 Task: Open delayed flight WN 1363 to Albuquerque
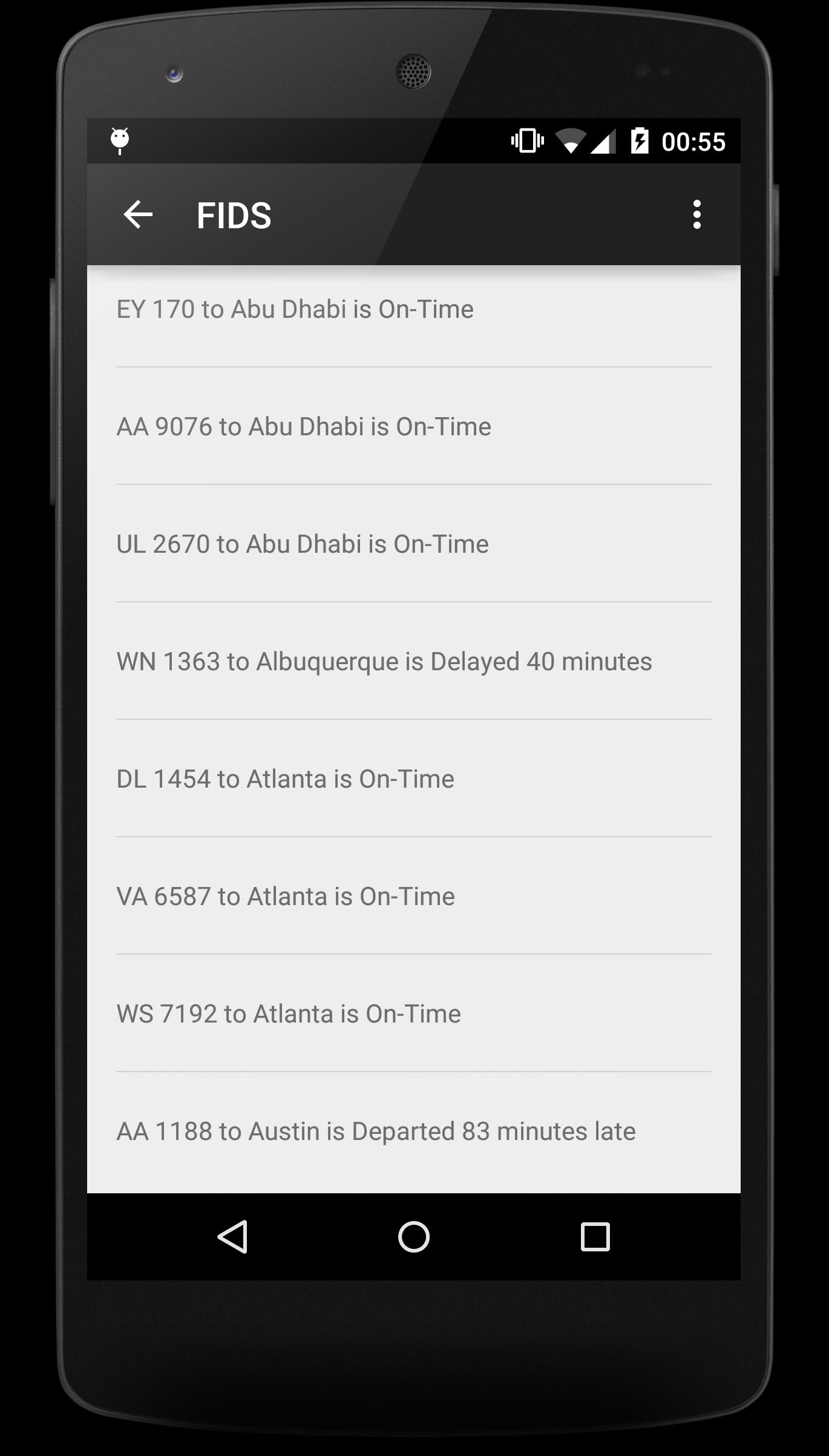(384, 662)
